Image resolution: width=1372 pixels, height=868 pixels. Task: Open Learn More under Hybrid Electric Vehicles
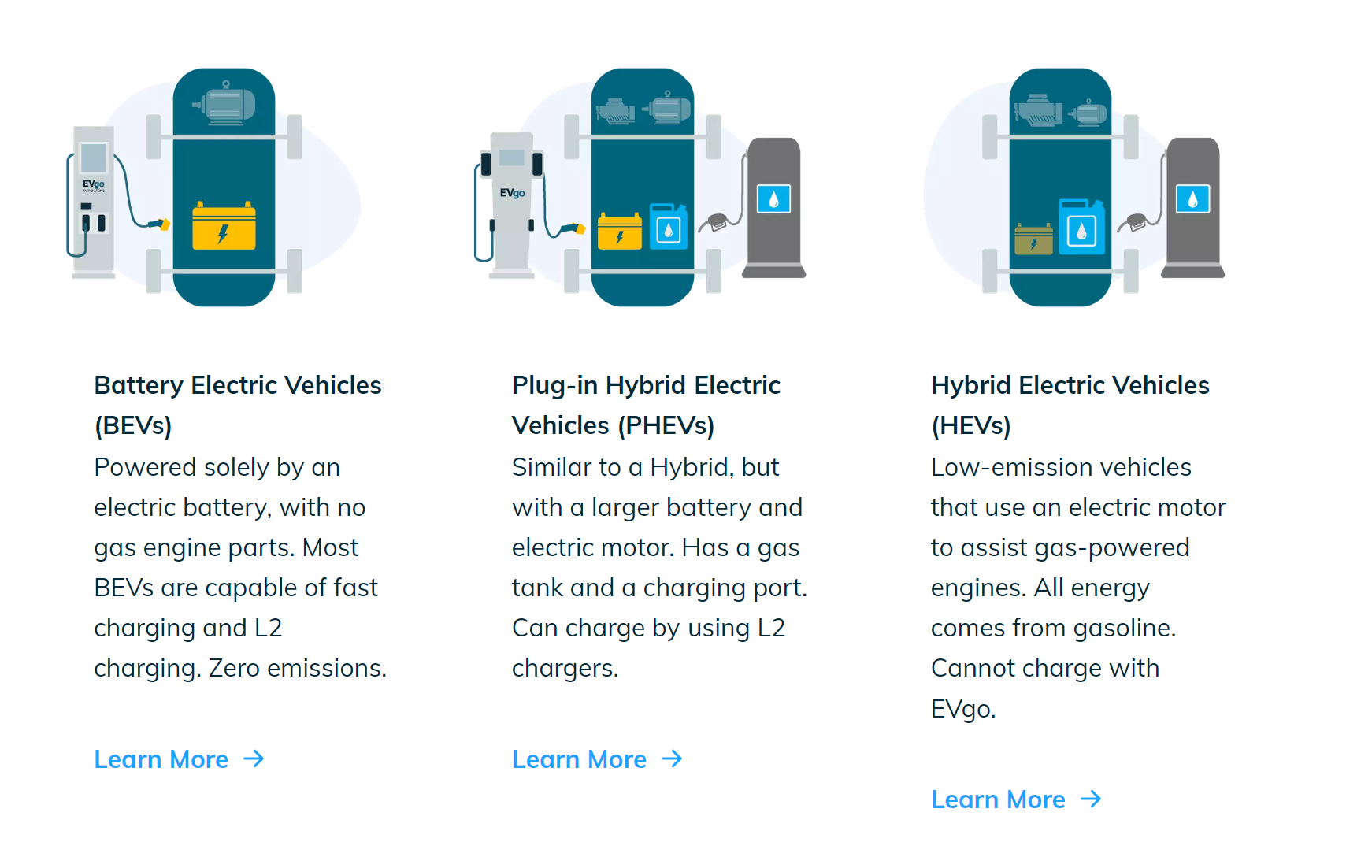click(1015, 799)
